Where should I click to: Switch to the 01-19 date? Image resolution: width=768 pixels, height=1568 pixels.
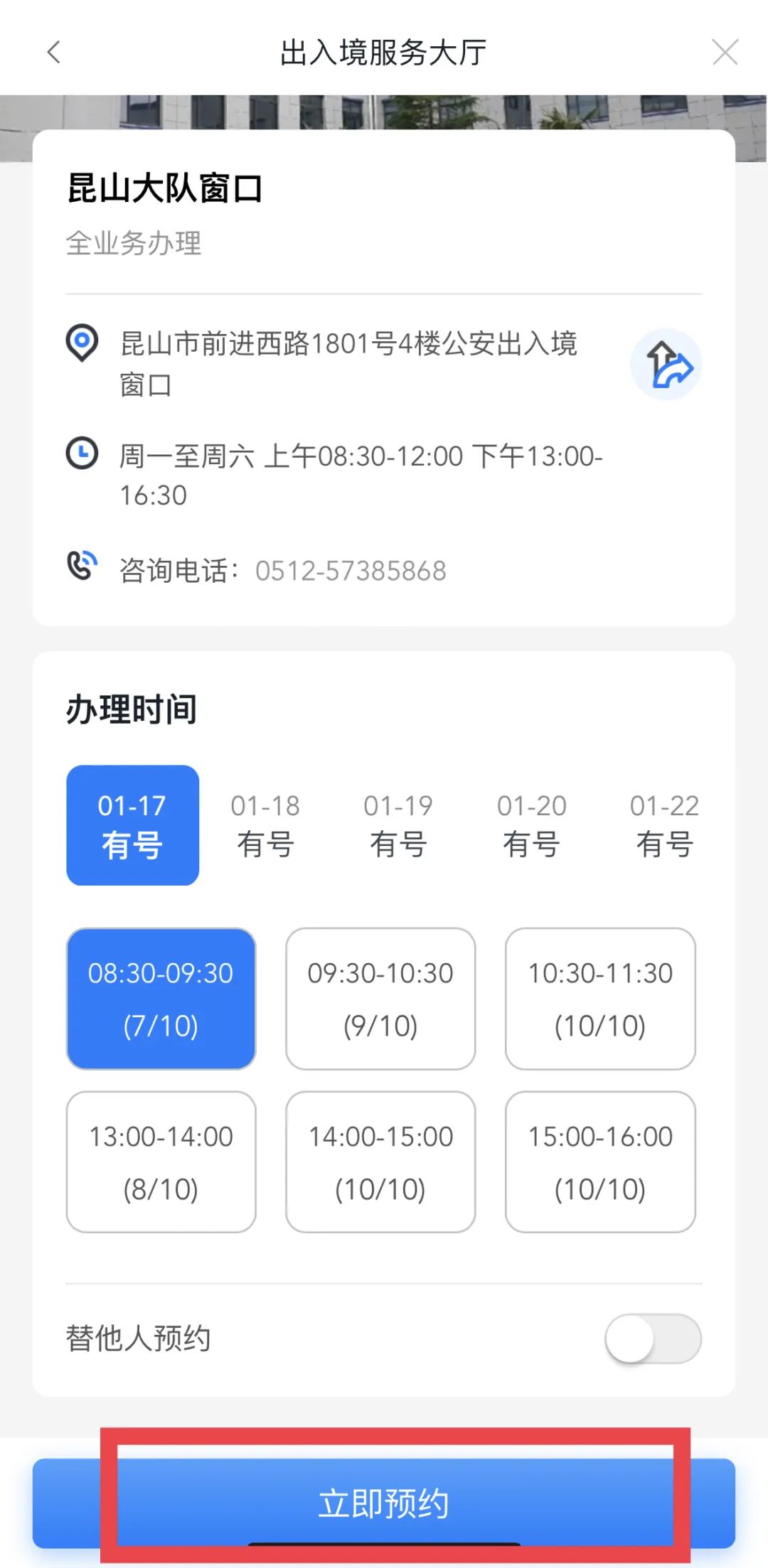[x=398, y=825]
